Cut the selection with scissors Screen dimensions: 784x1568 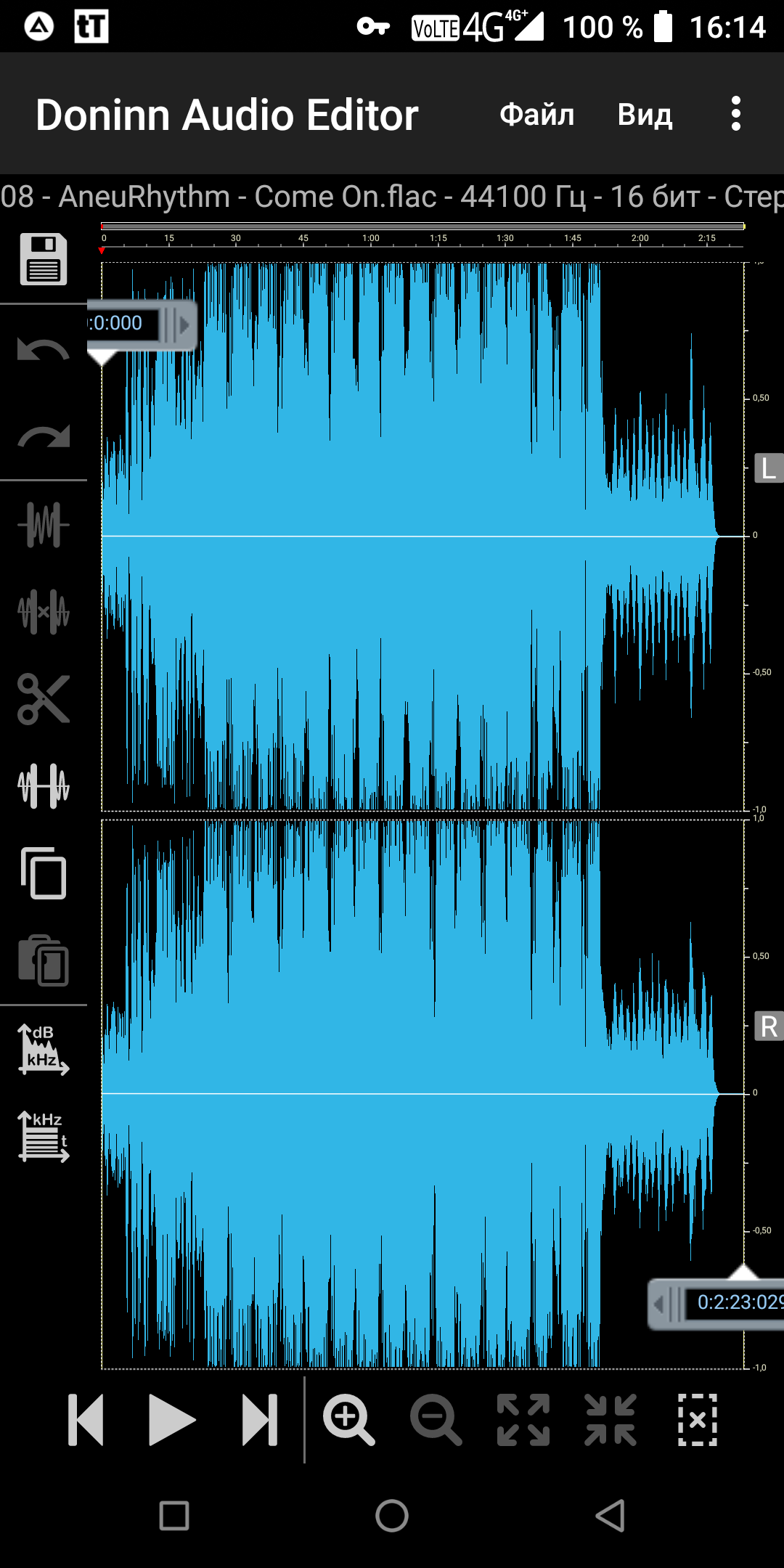pyautogui.click(x=44, y=698)
